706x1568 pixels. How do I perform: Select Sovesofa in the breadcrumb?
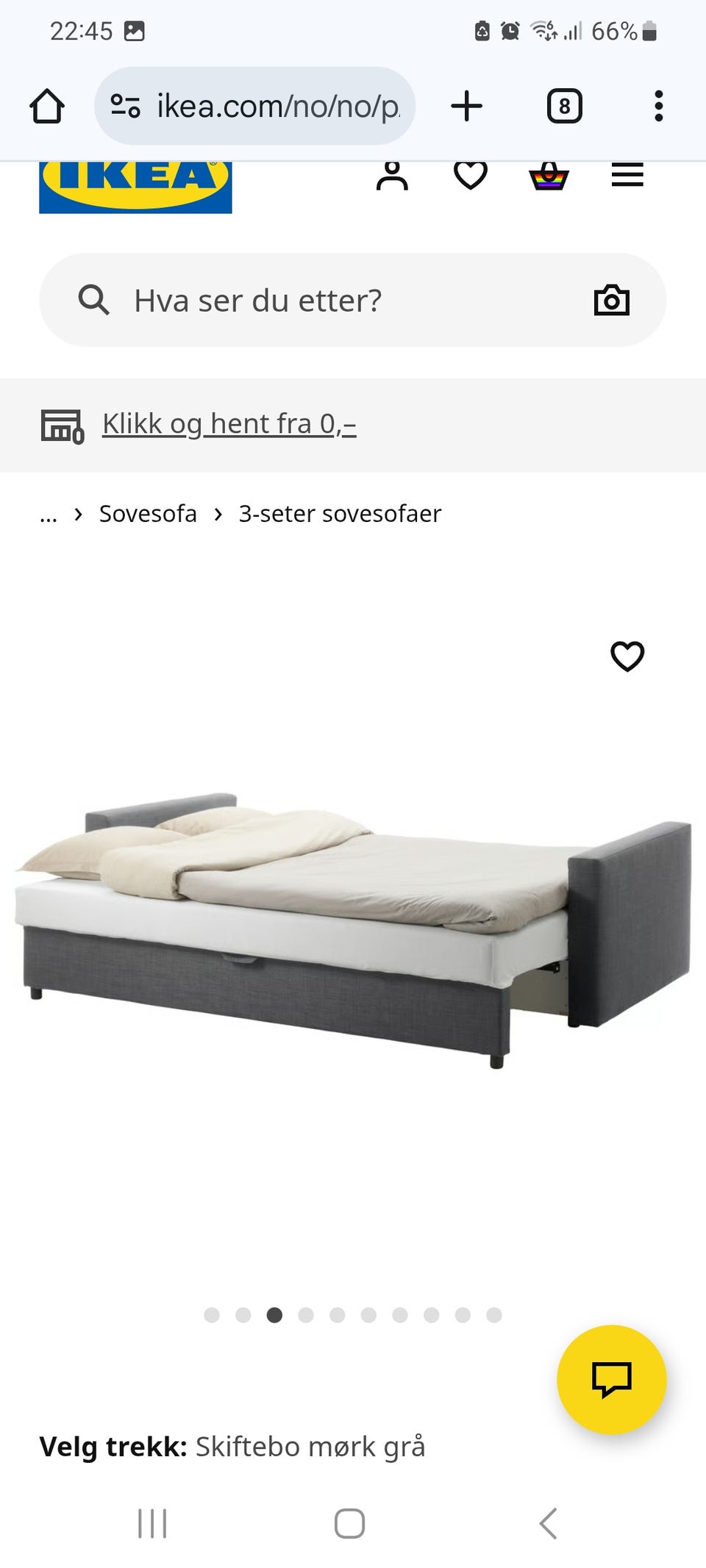[147, 513]
